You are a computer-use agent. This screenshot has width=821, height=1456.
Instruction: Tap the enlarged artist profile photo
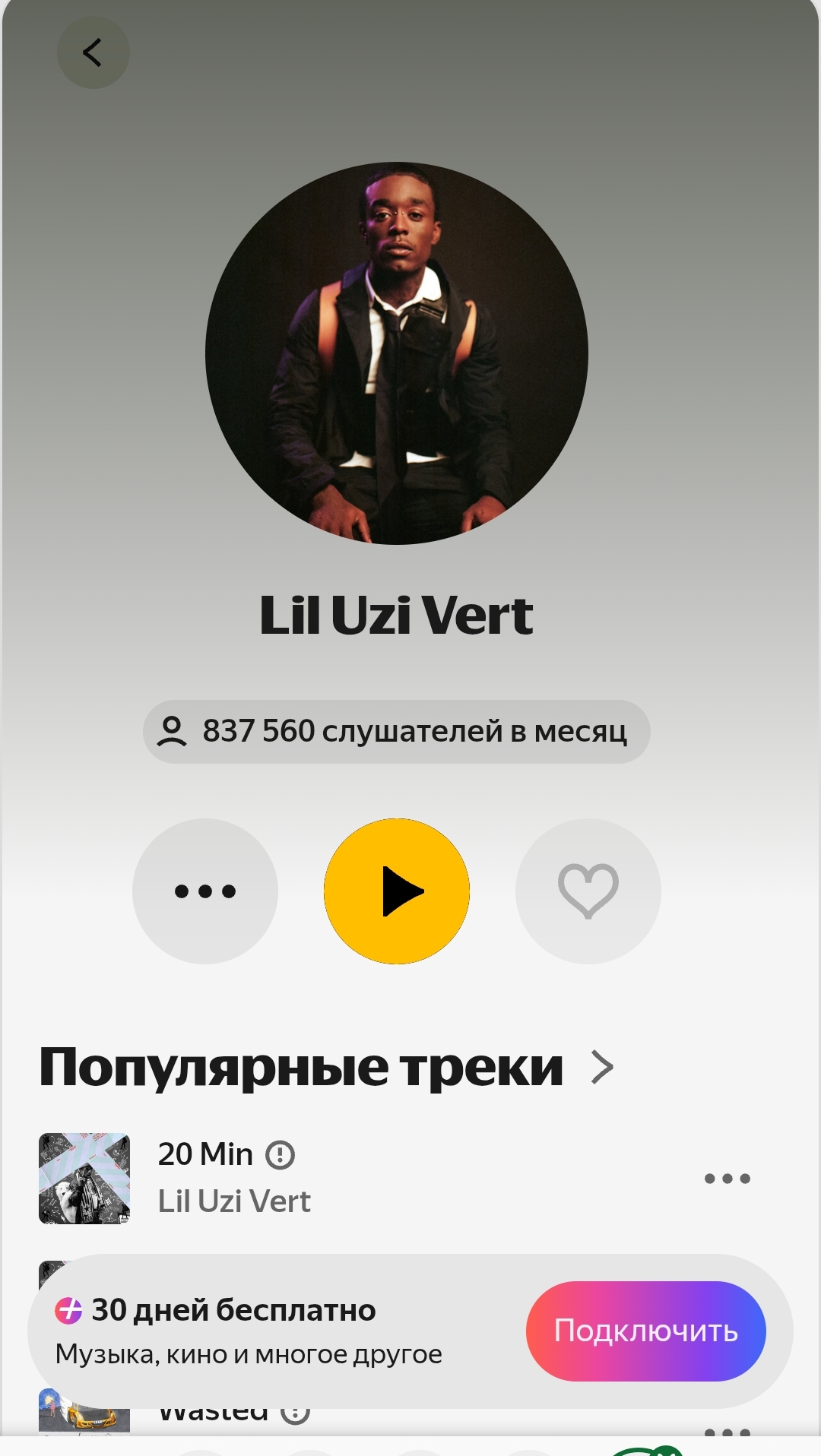pyautogui.click(x=397, y=353)
